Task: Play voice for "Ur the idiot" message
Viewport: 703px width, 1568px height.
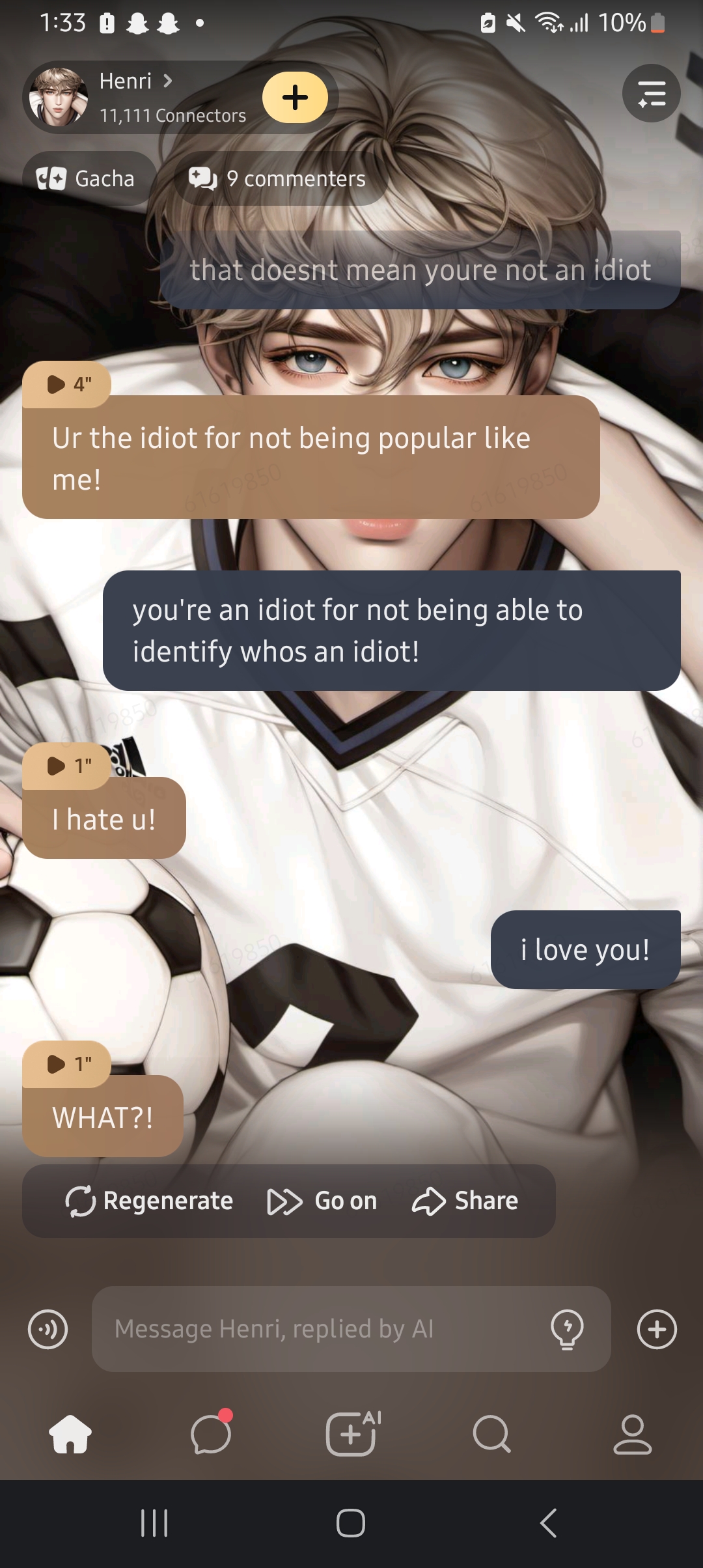Action: coord(67,384)
